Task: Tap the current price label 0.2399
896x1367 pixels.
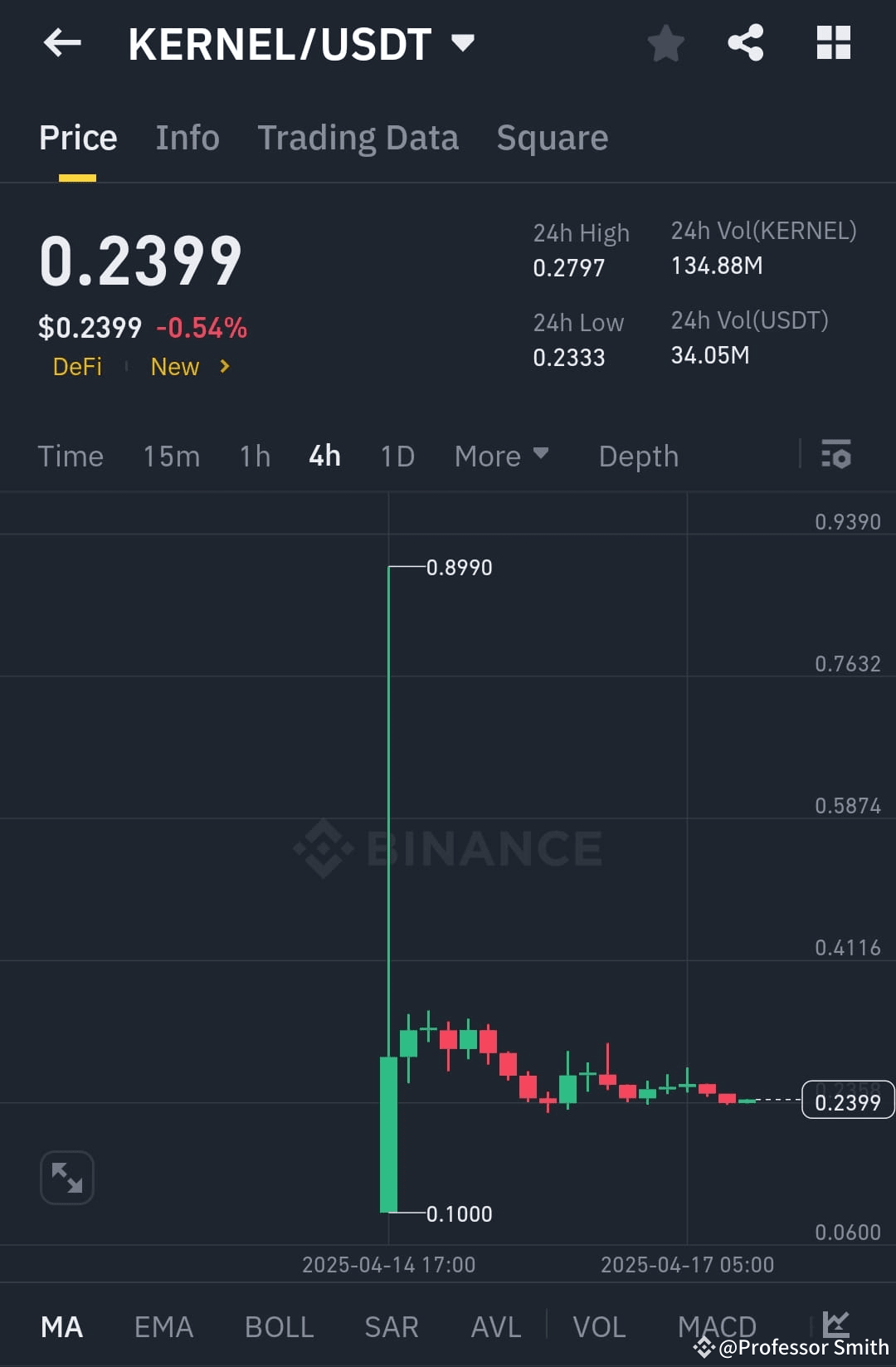Action: tap(848, 1100)
